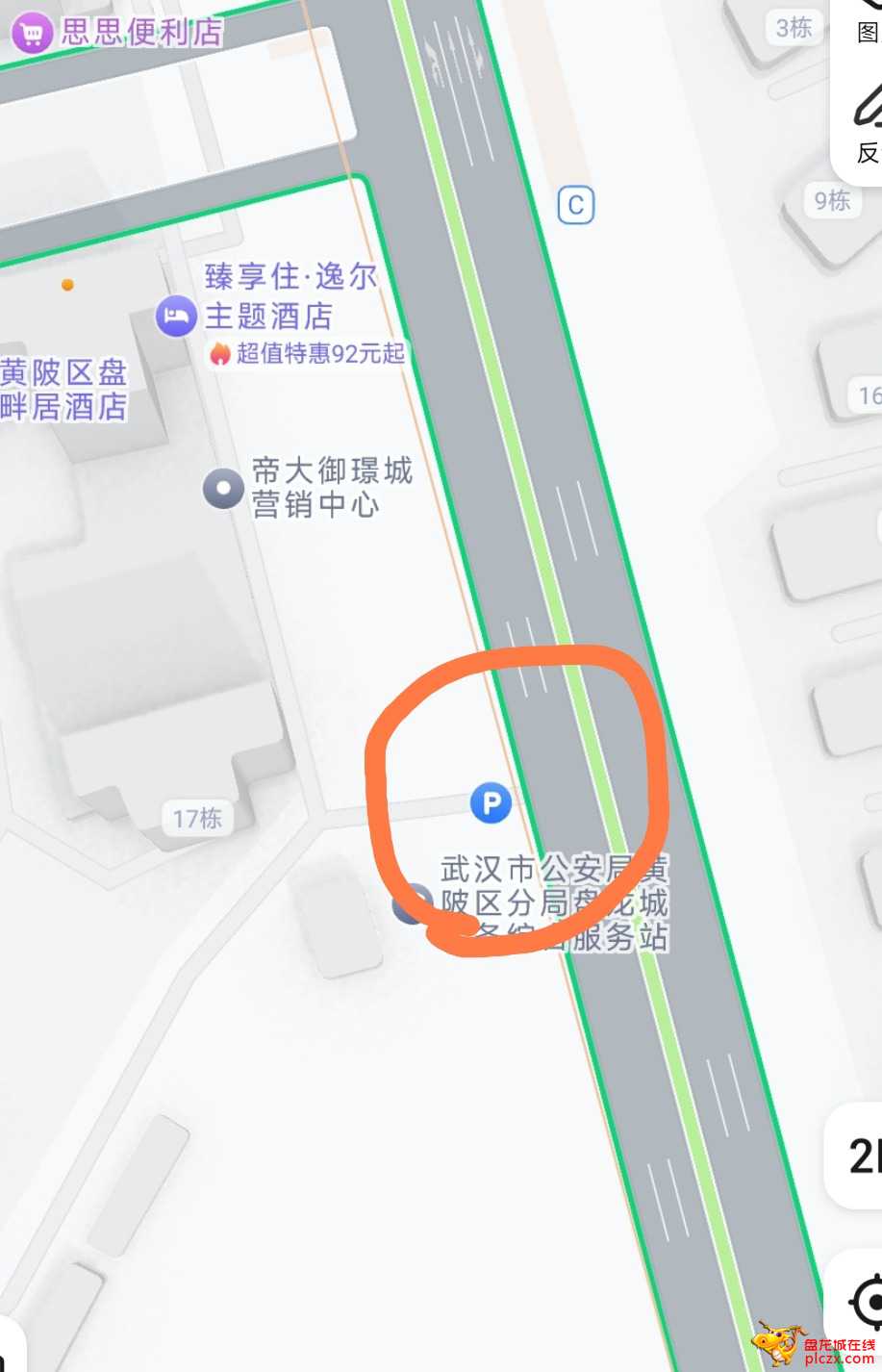Viewport: 882px width, 1372px height.
Task: Select the 臻享住·逸尔主题酒店 hotel marker
Action: (x=177, y=316)
